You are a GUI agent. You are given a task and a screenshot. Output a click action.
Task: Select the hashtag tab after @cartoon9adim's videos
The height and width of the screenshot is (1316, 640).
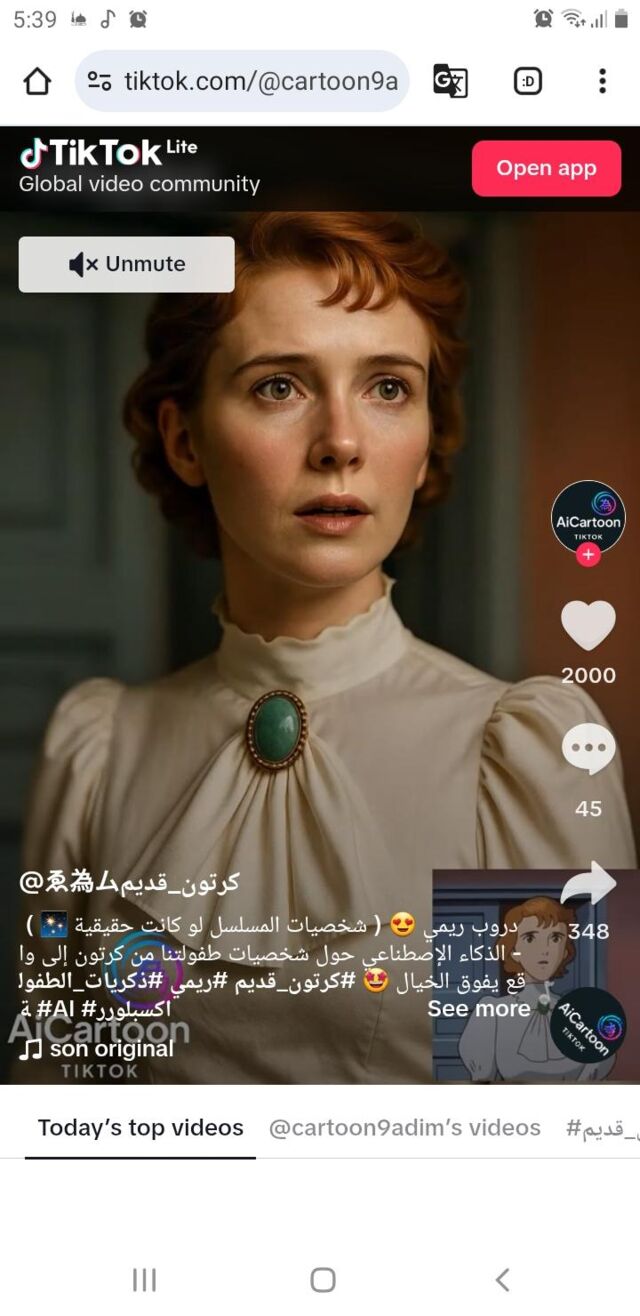[602, 1128]
